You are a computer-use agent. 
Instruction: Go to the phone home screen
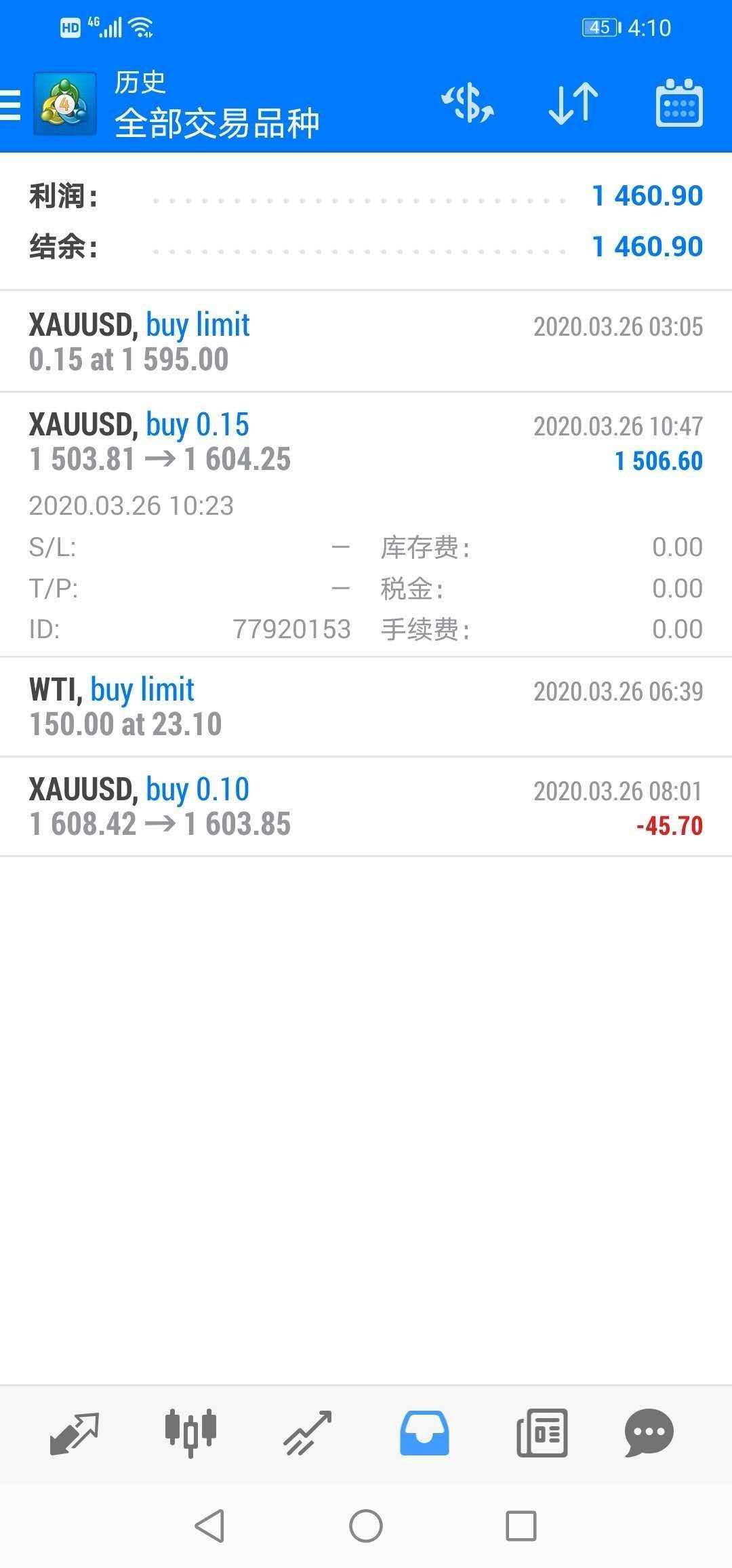pos(366,1526)
